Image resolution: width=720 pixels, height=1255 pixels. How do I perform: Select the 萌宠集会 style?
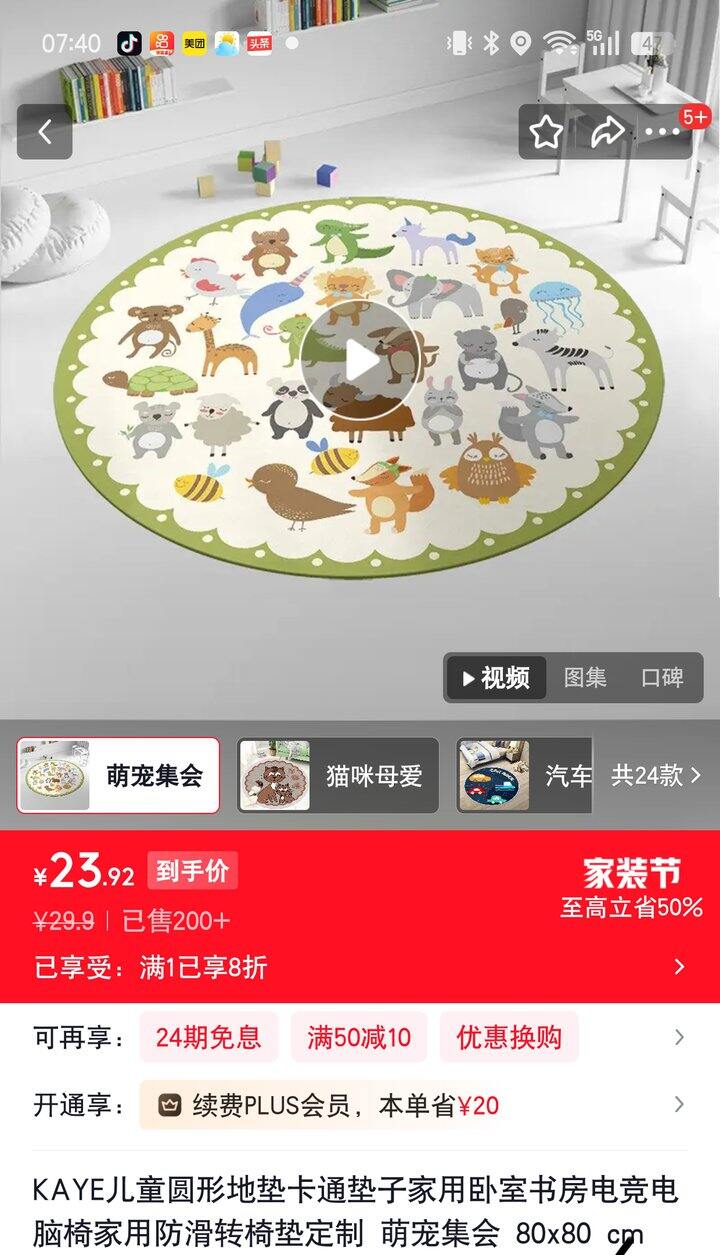tap(118, 775)
